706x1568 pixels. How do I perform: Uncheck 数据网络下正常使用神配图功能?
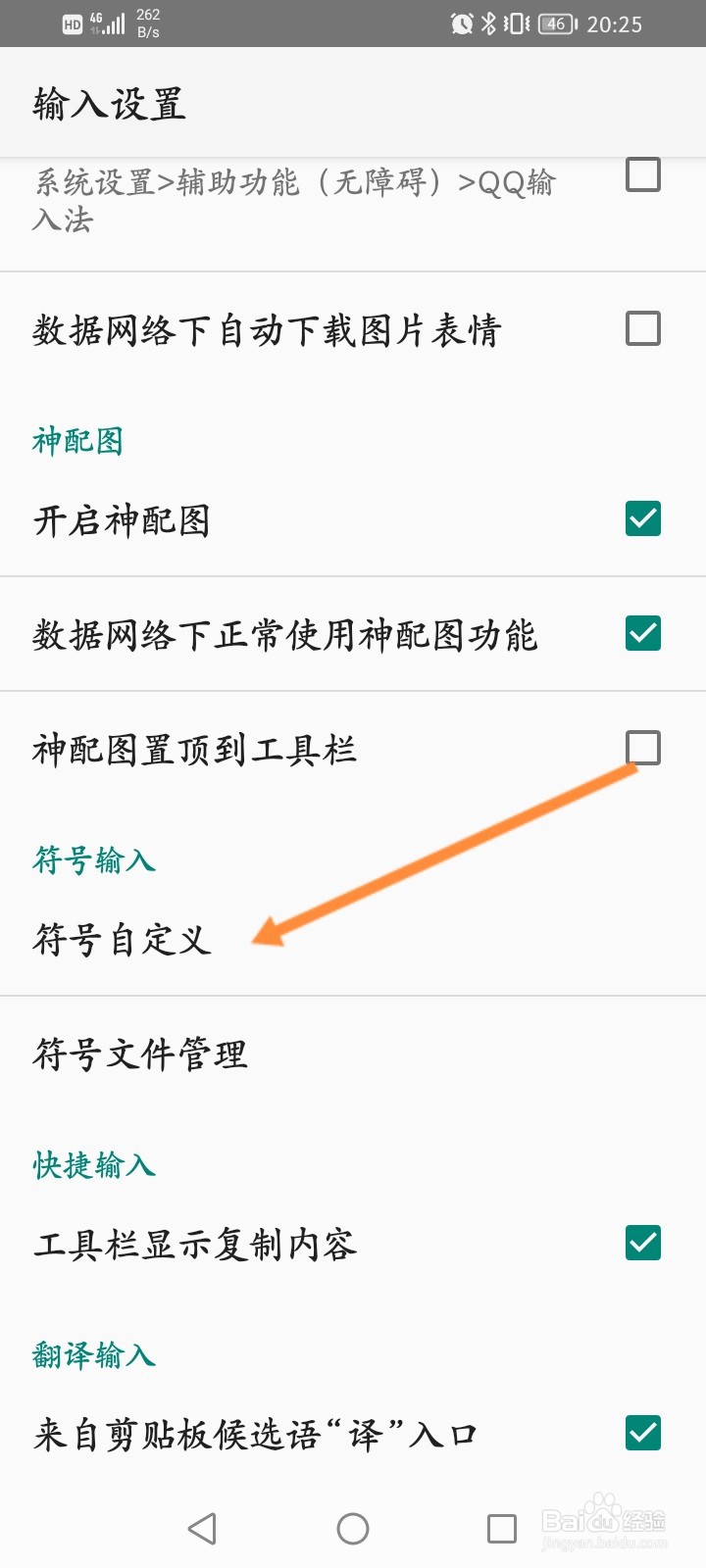point(642,635)
